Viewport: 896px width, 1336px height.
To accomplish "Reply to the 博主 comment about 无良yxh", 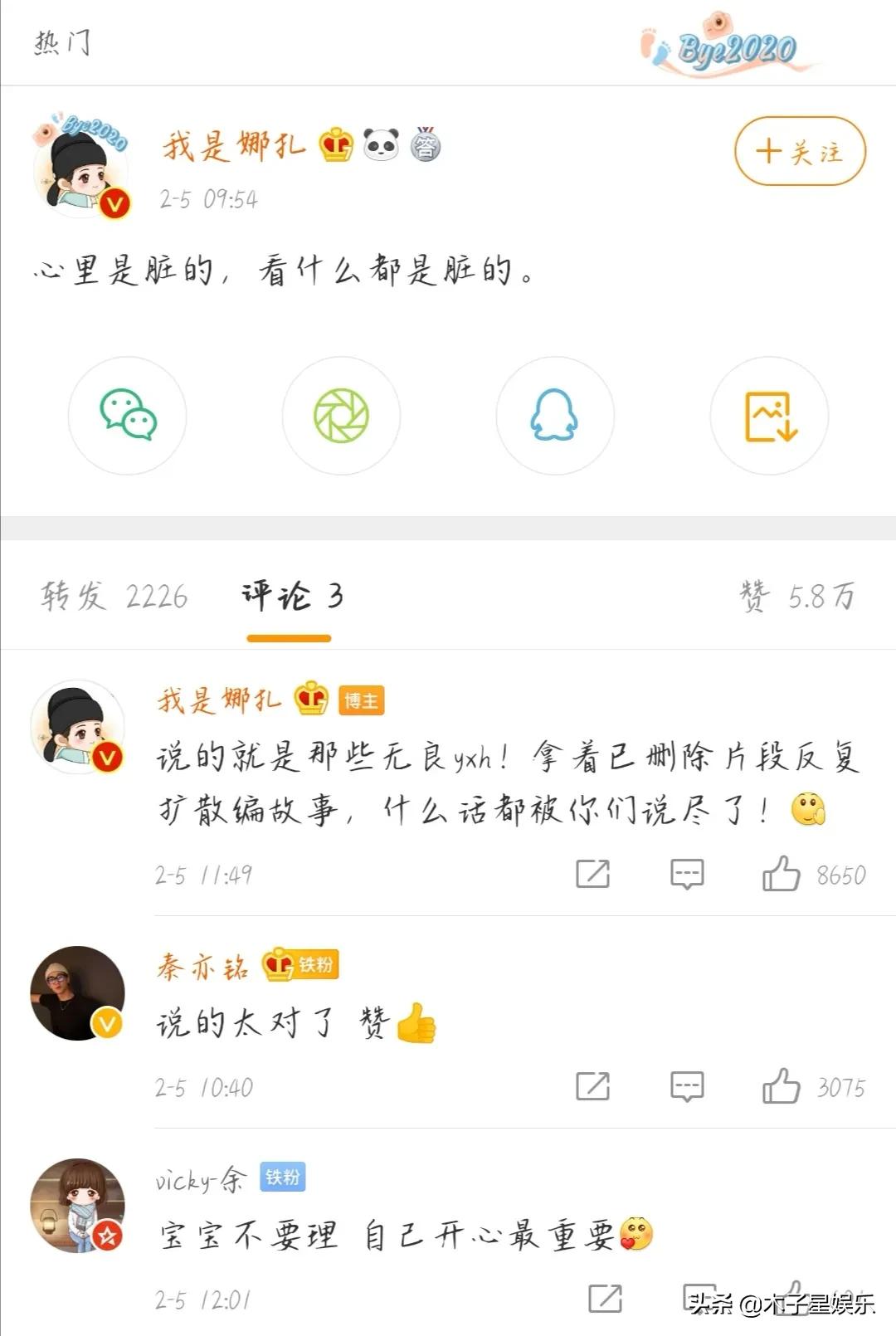I will [687, 874].
